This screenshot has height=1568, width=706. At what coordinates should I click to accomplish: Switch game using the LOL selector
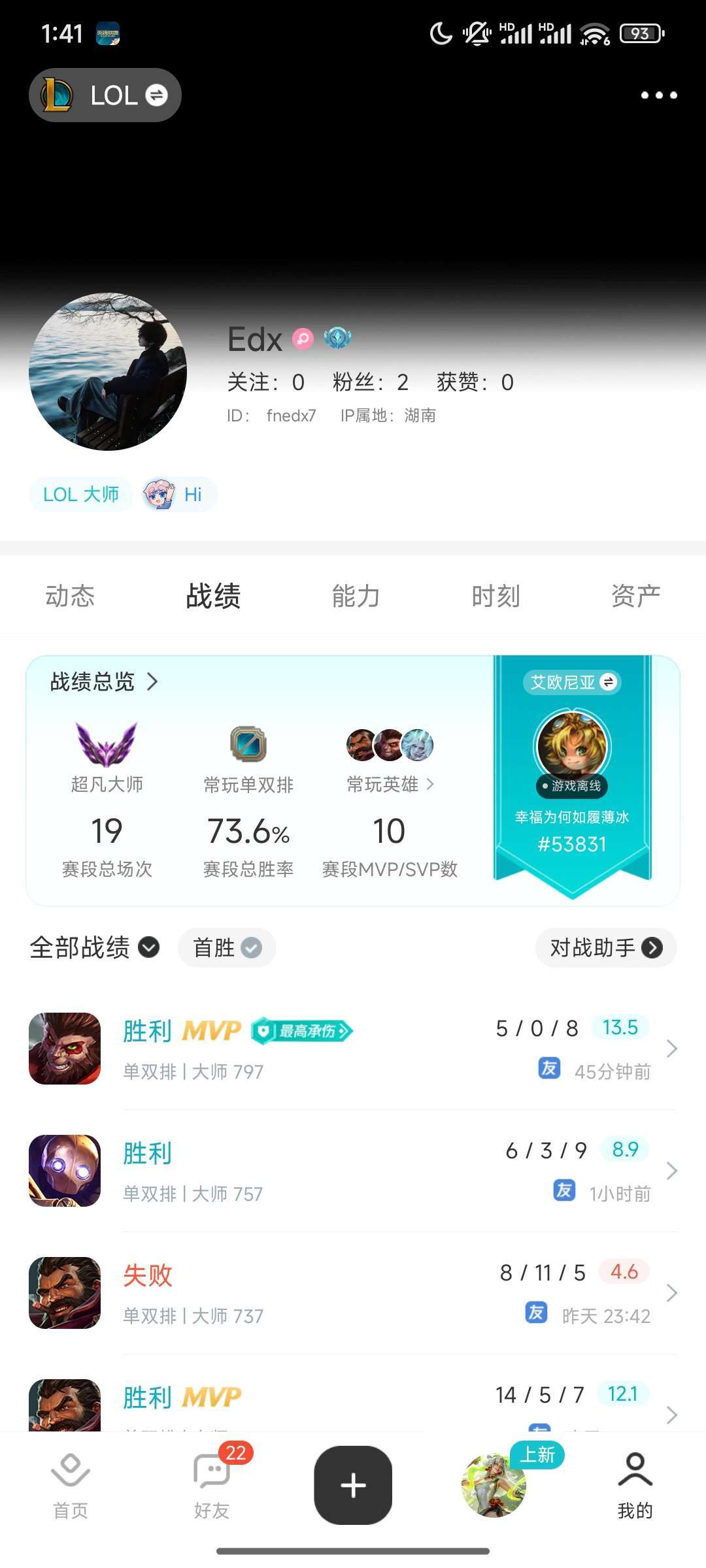click(105, 95)
